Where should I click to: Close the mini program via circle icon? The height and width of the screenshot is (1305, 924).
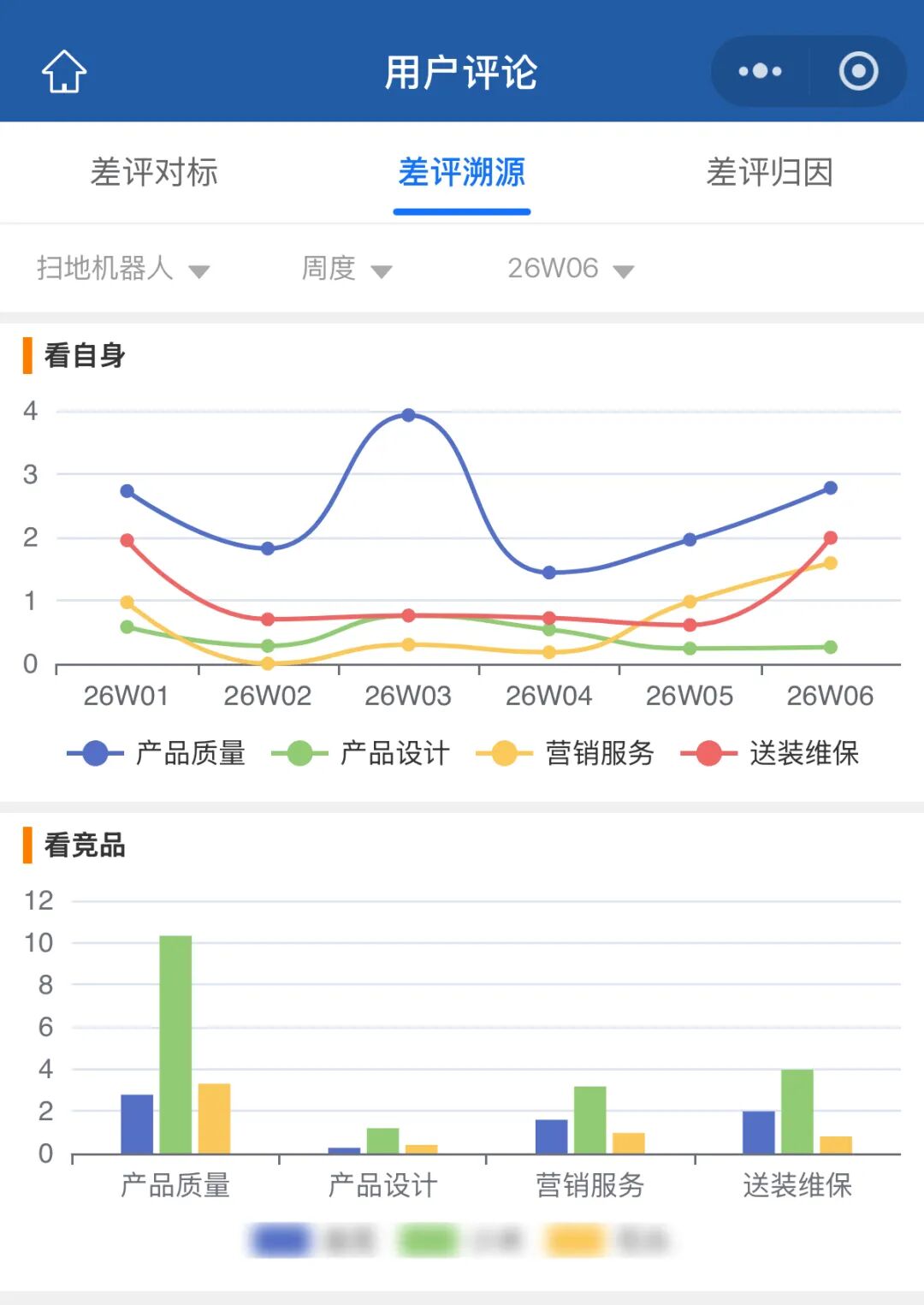[858, 71]
